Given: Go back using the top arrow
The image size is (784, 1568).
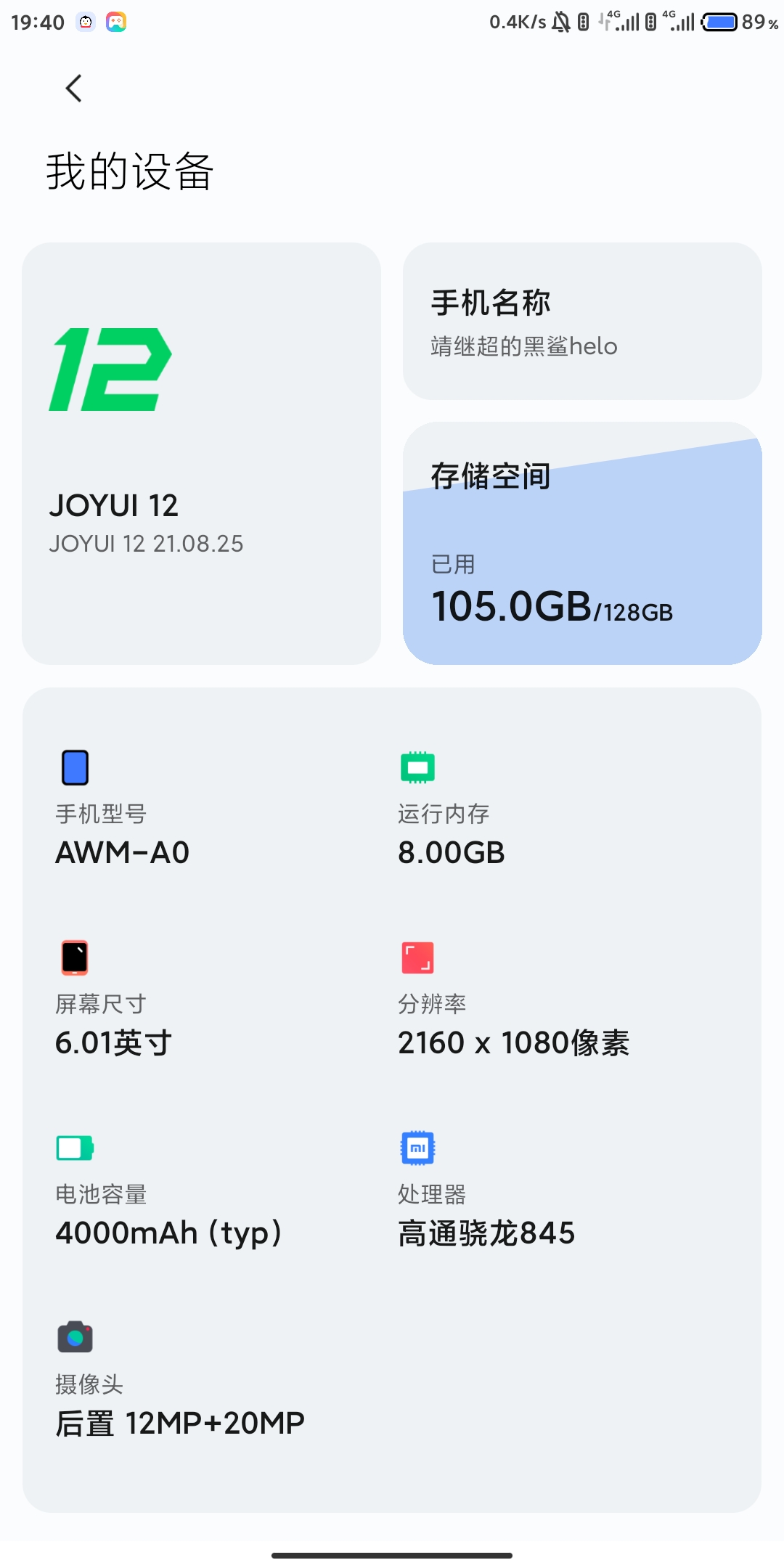Looking at the screenshot, I should tap(73, 89).
